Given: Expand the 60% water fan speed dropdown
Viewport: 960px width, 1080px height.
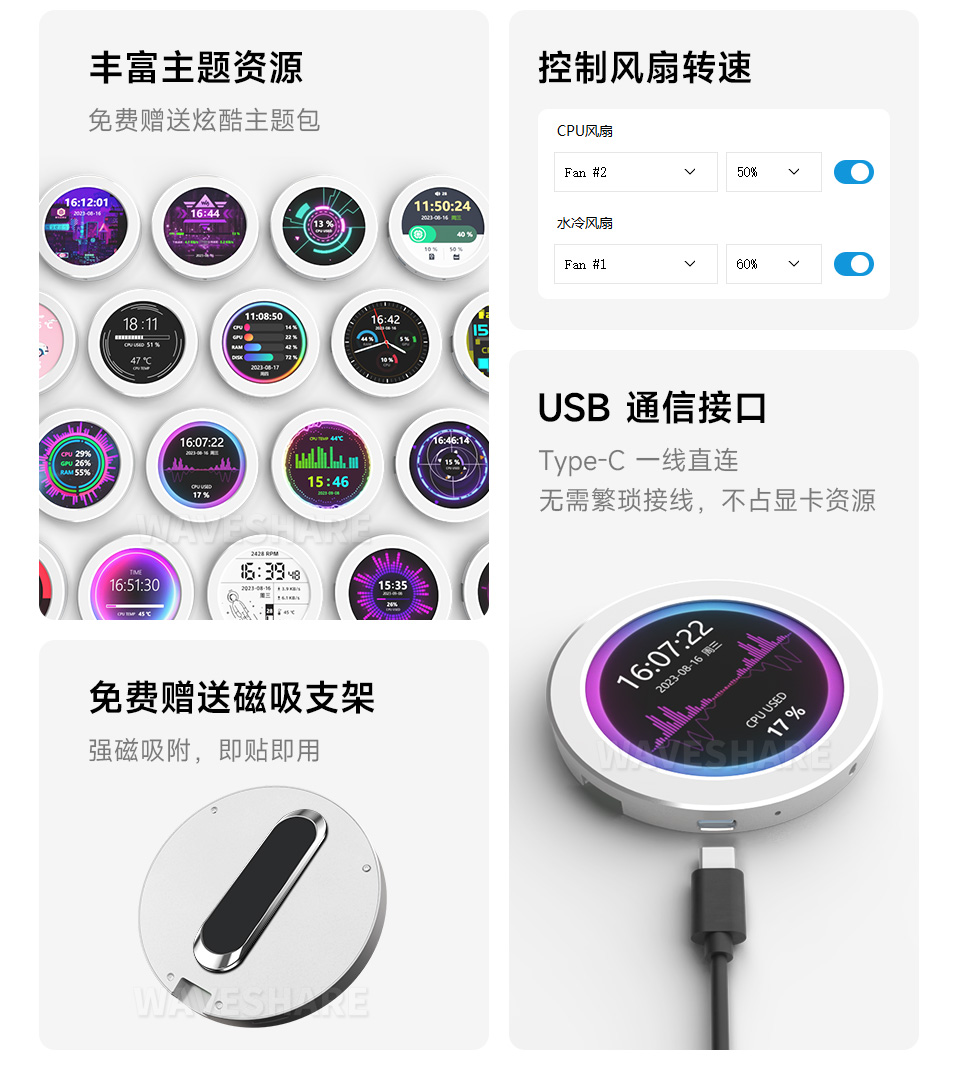Looking at the screenshot, I should pos(773,263).
